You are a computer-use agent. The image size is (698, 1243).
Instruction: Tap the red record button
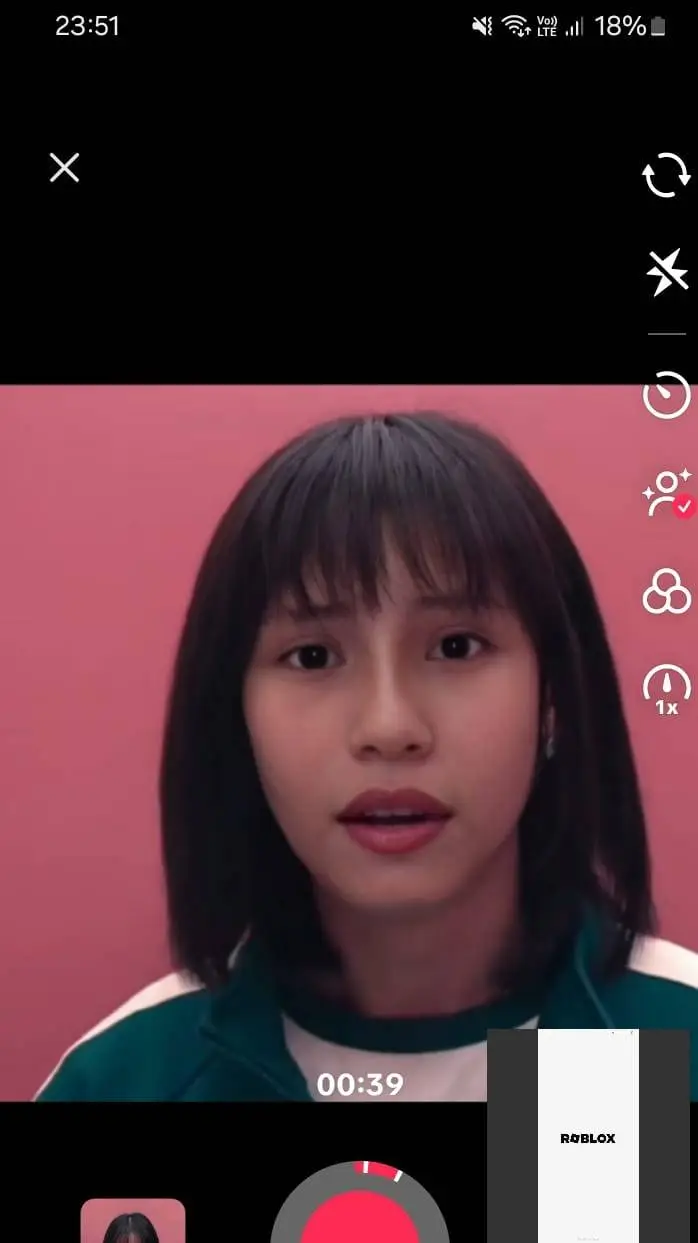coord(360,1215)
